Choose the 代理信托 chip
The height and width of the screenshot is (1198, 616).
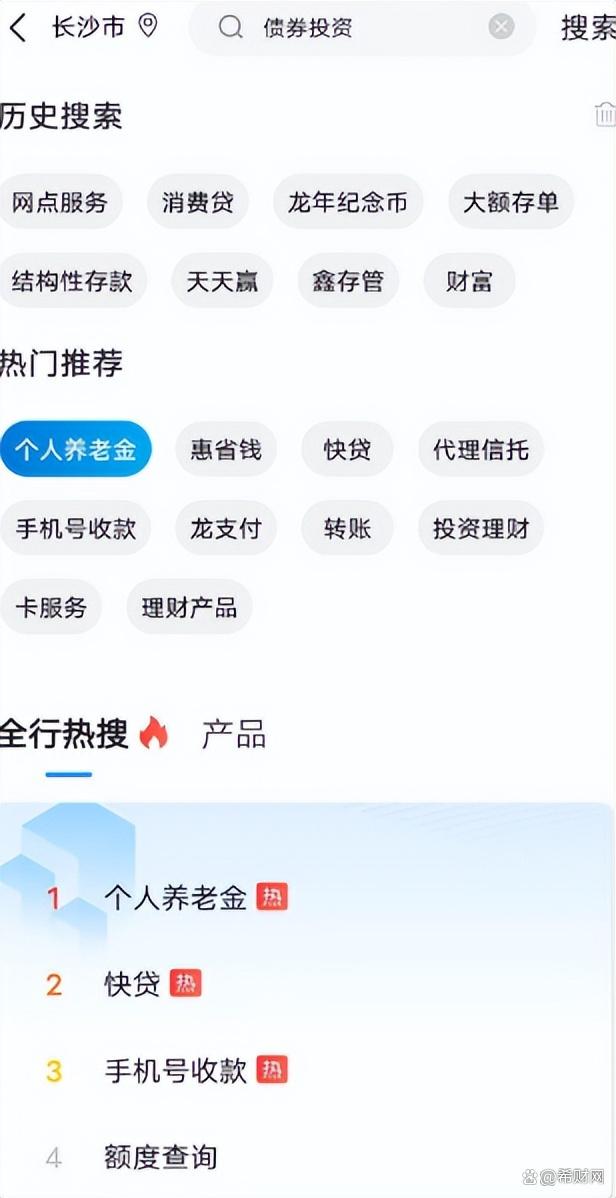coord(480,449)
